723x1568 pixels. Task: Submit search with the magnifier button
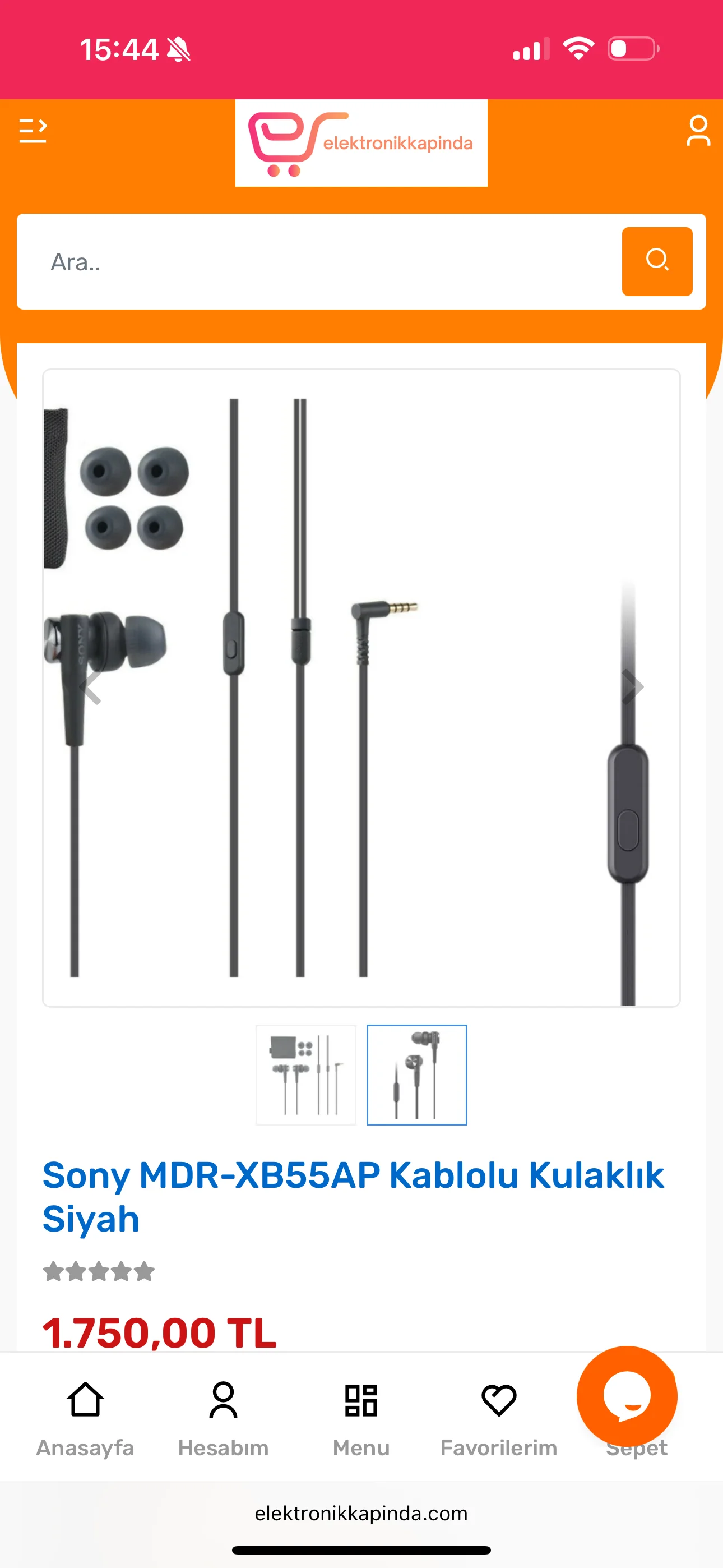point(657,262)
